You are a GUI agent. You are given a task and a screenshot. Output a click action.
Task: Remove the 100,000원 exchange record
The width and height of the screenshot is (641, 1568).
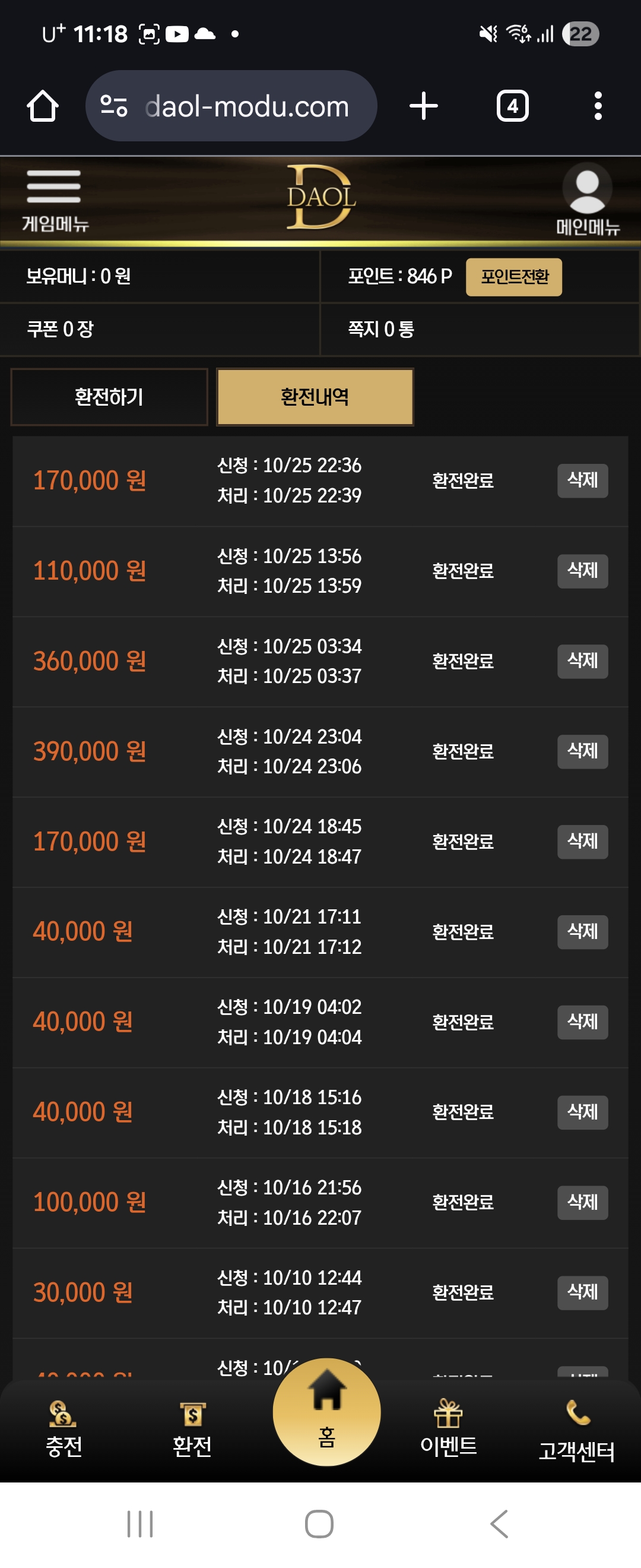[582, 1202]
